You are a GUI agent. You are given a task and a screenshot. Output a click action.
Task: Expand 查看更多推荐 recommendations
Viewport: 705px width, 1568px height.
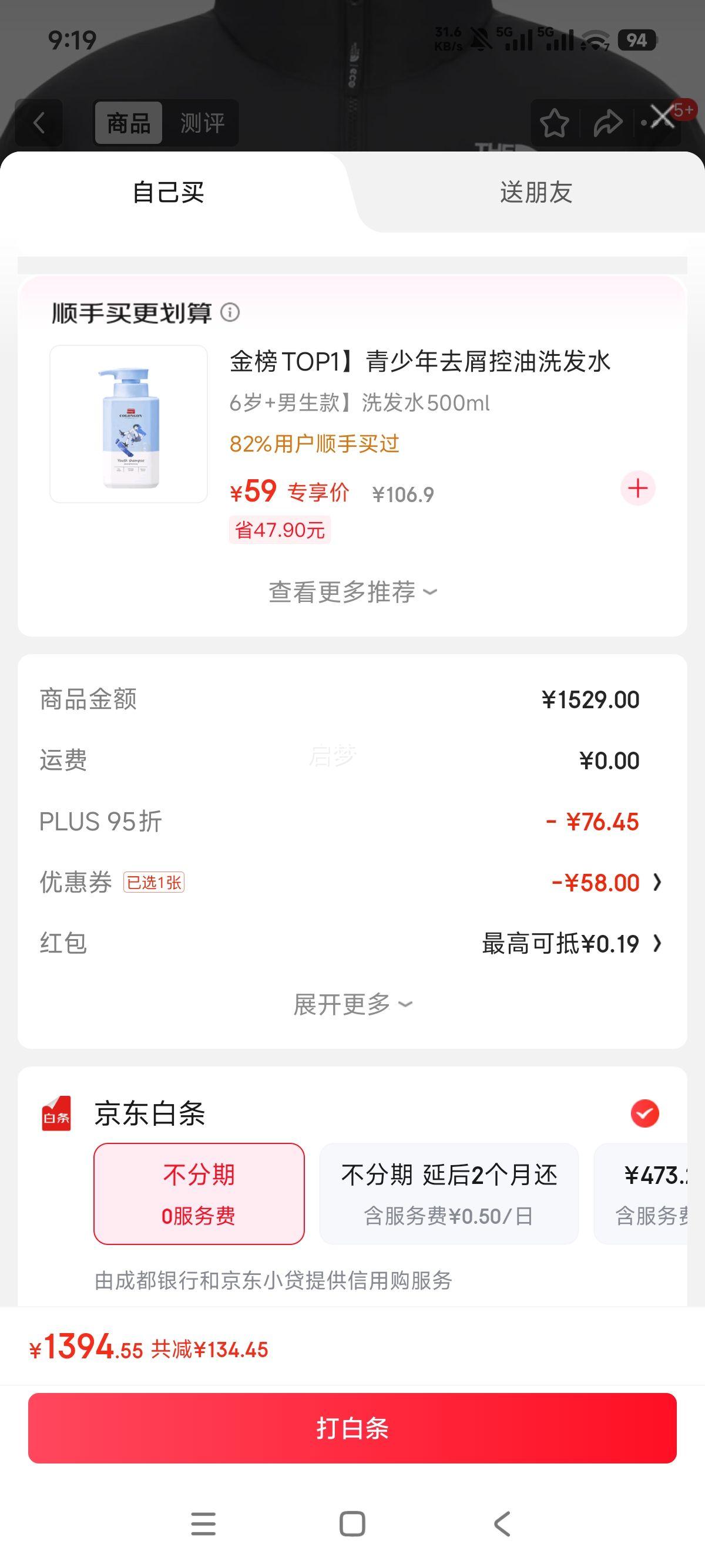[352, 590]
